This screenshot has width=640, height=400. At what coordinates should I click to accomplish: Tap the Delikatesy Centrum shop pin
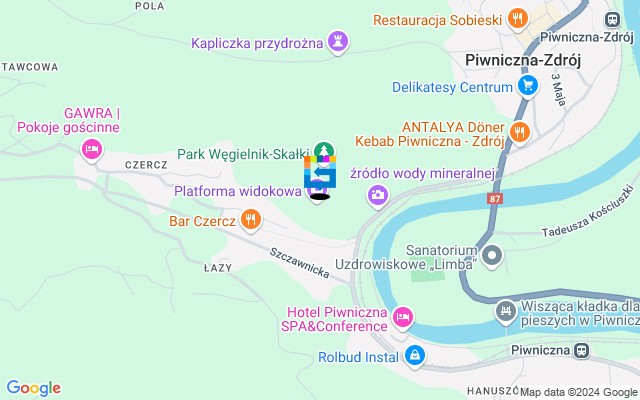coord(530,87)
